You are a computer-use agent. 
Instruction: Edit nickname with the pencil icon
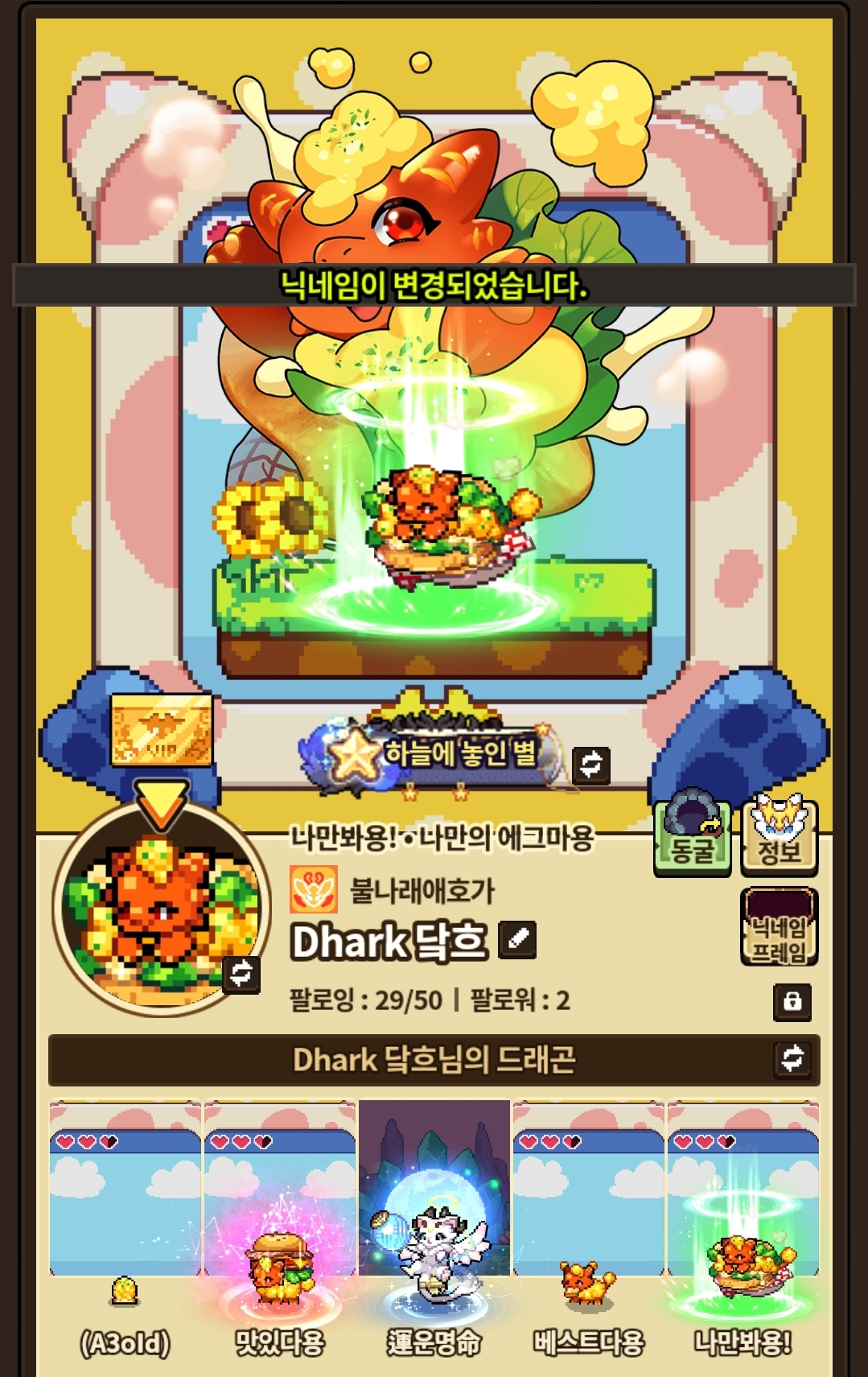517,939
